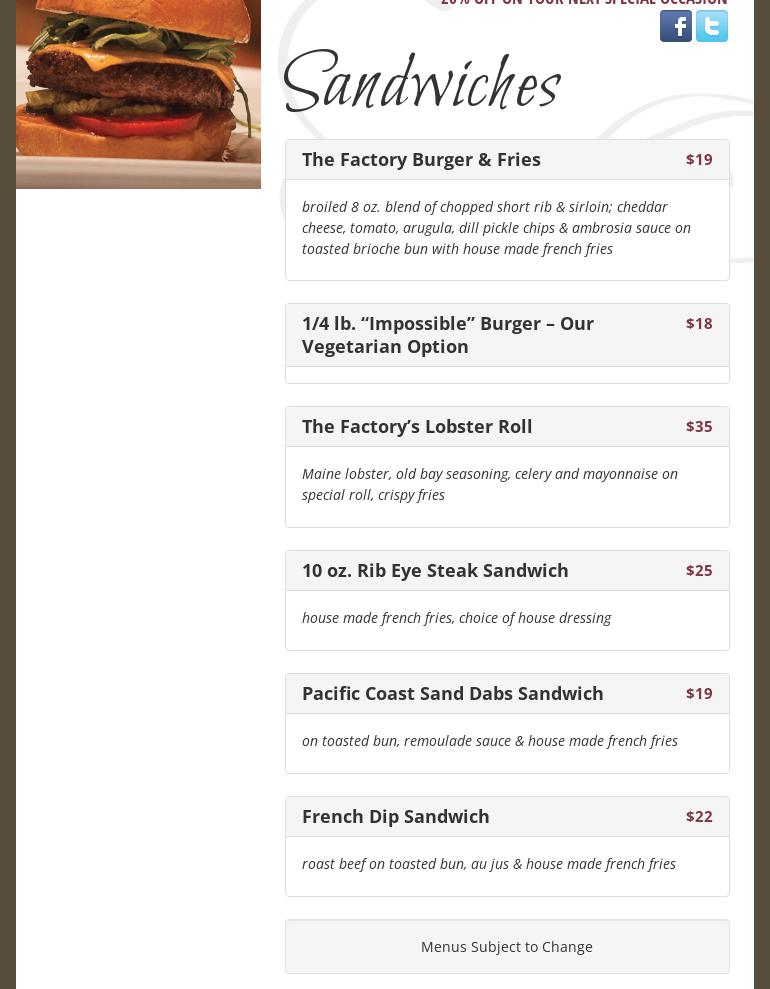Open the restaurant's Twitter profile

(712, 26)
